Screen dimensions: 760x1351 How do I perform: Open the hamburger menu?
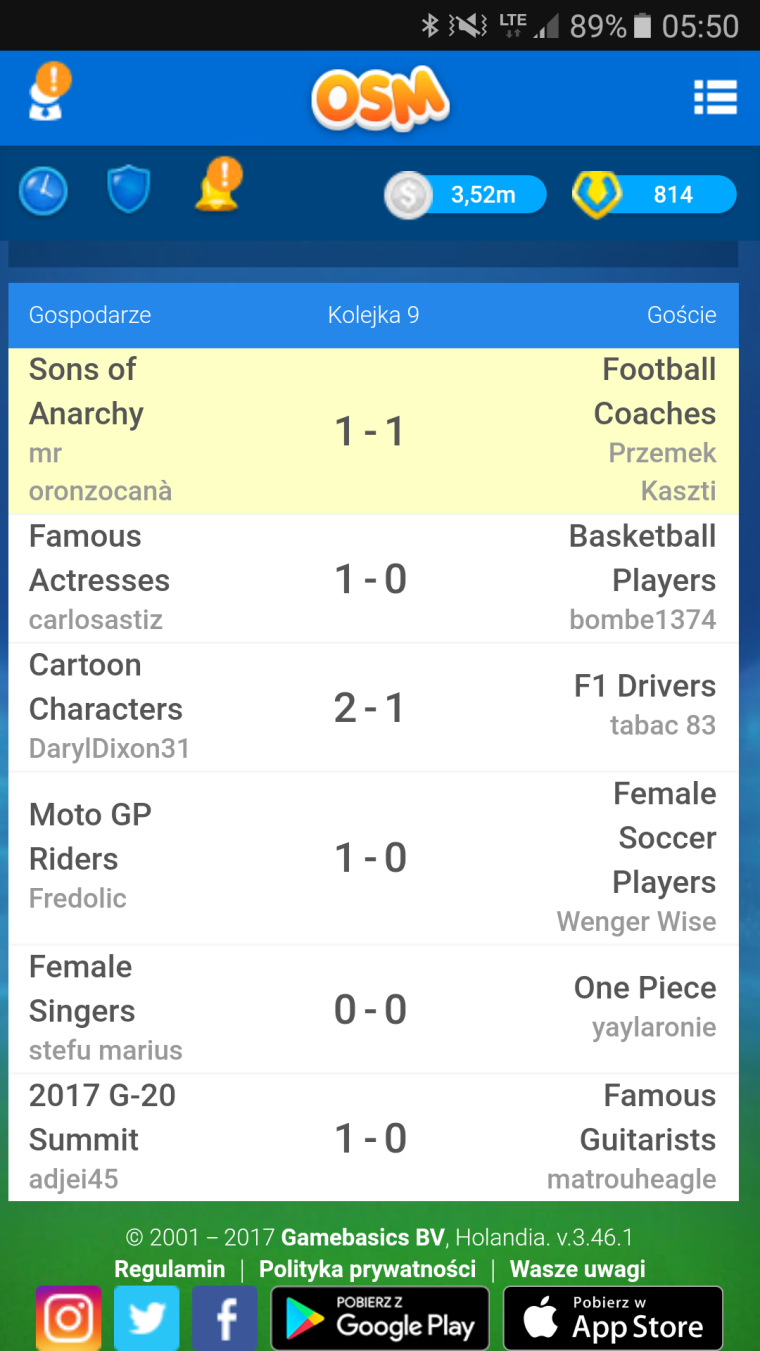pos(715,98)
